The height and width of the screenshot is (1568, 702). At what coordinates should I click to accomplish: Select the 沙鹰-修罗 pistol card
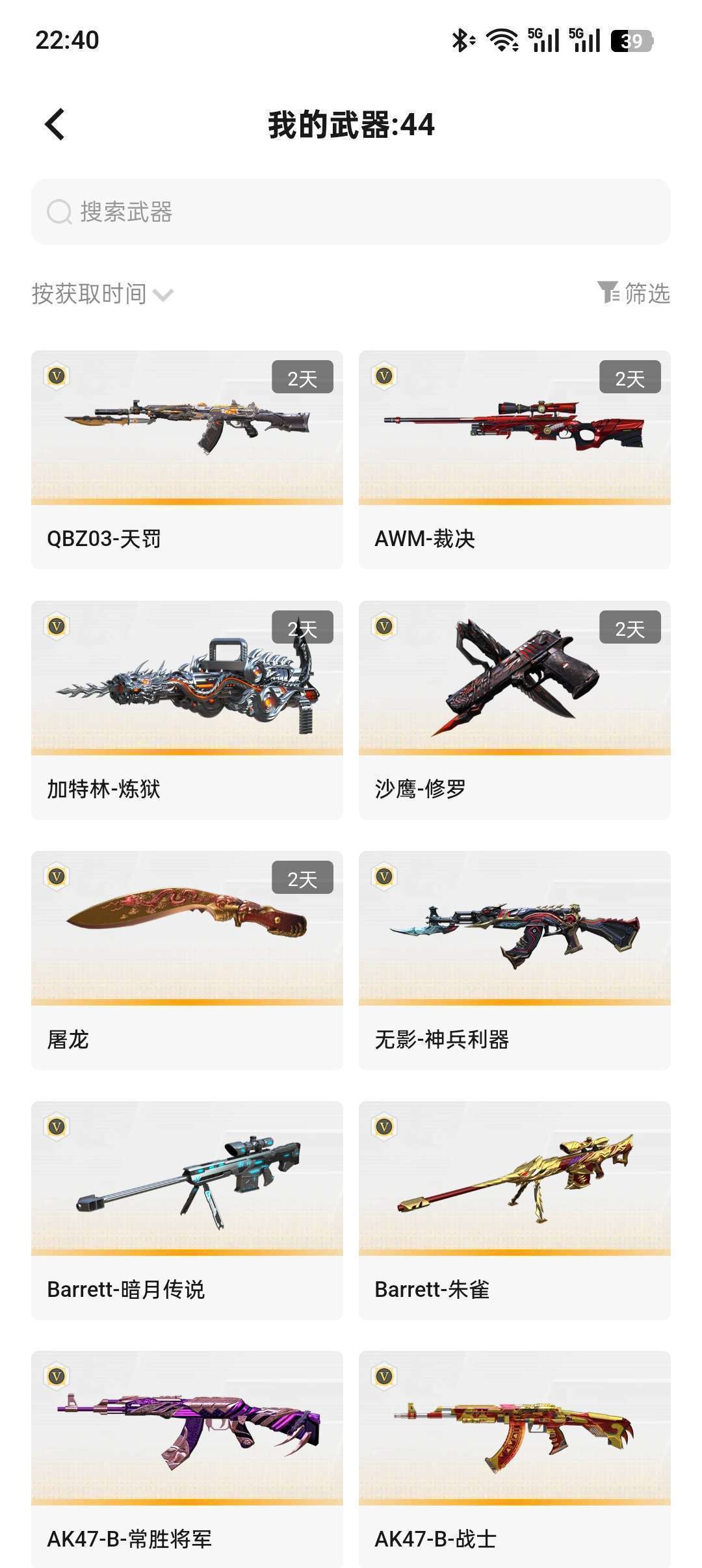click(515, 709)
